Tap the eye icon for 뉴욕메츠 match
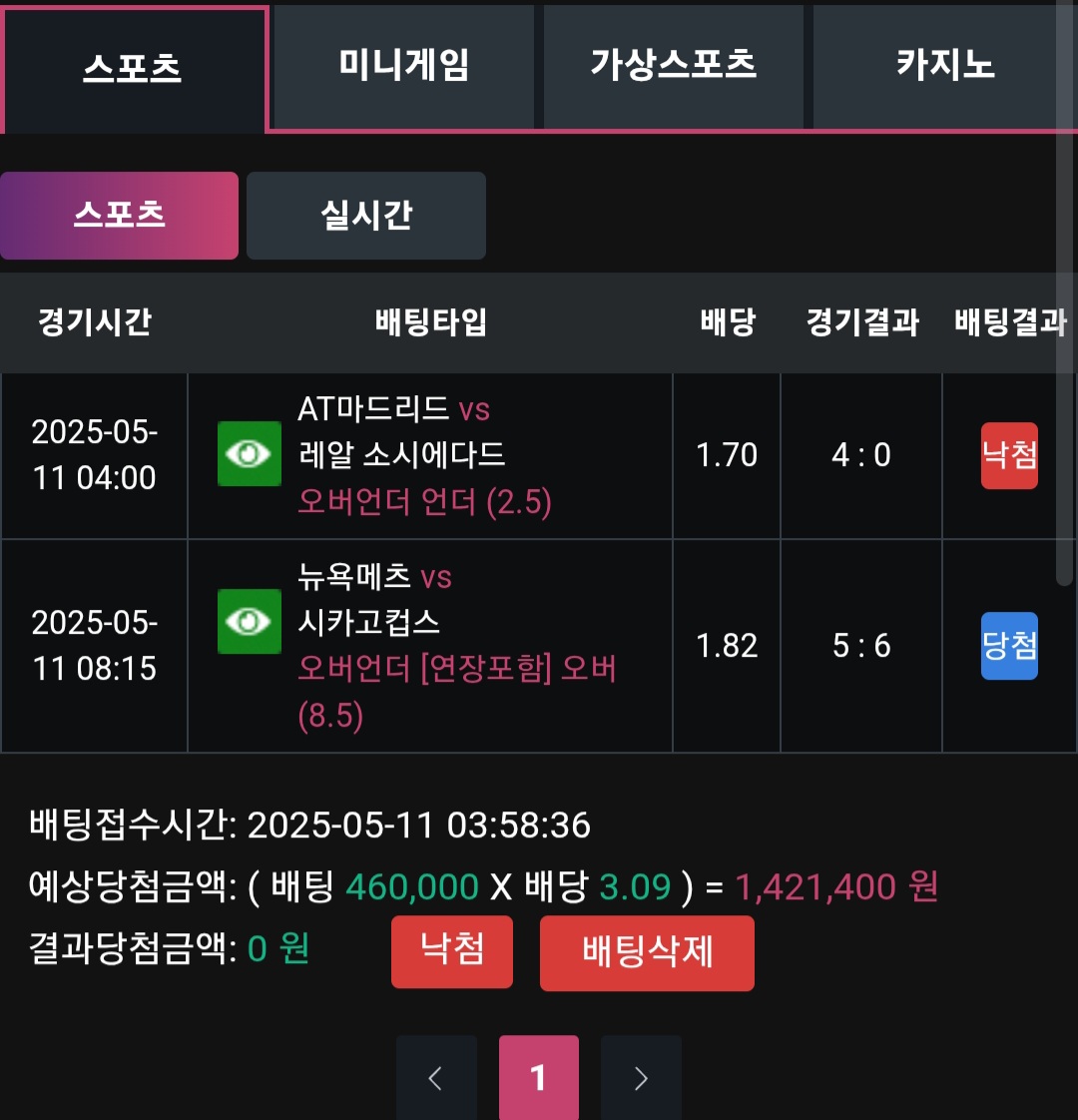The image size is (1078, 1120). pyautogui.click(x=250, y=622)
